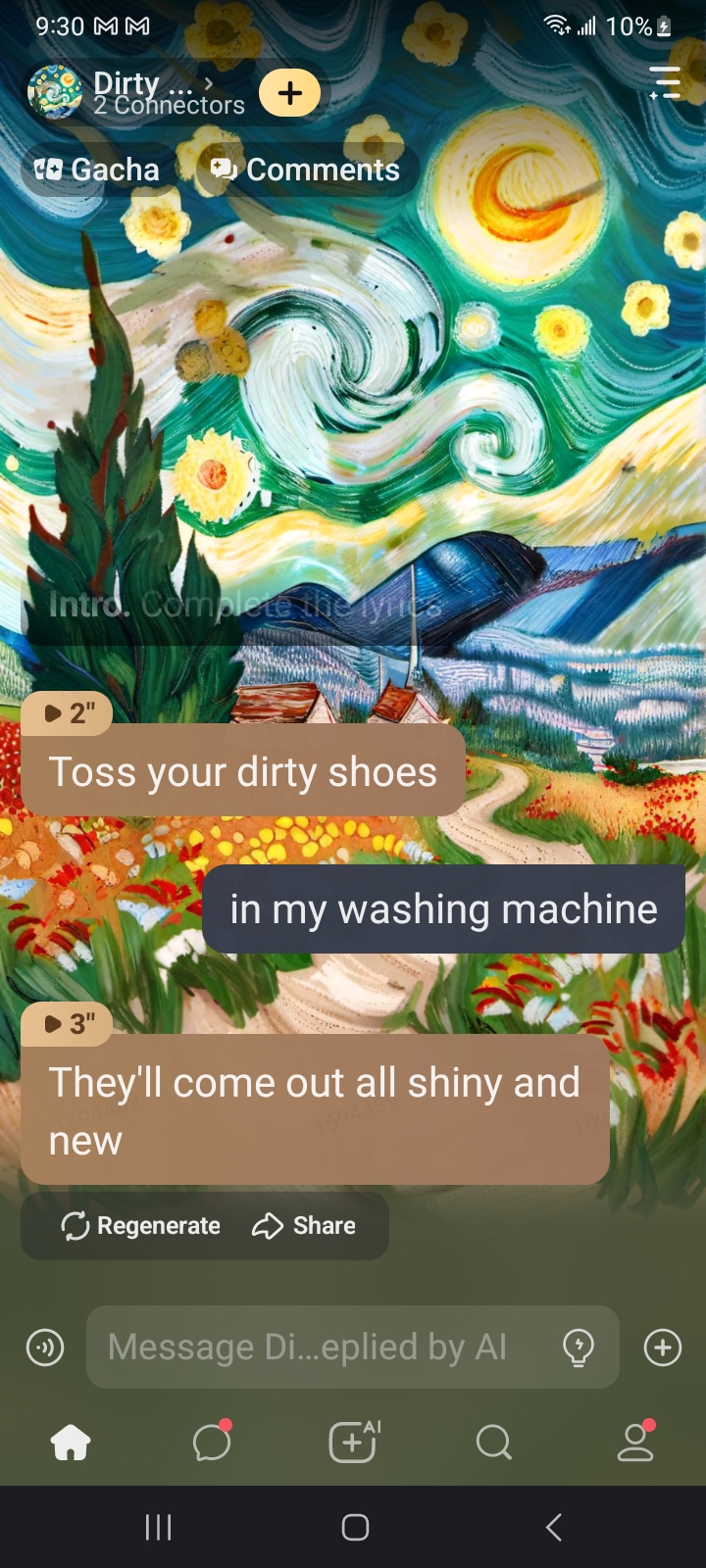The height and width of the screenshot is (1568, 706).
Task: Open the Dirty character profile header
Action: [x=137, y=93]
